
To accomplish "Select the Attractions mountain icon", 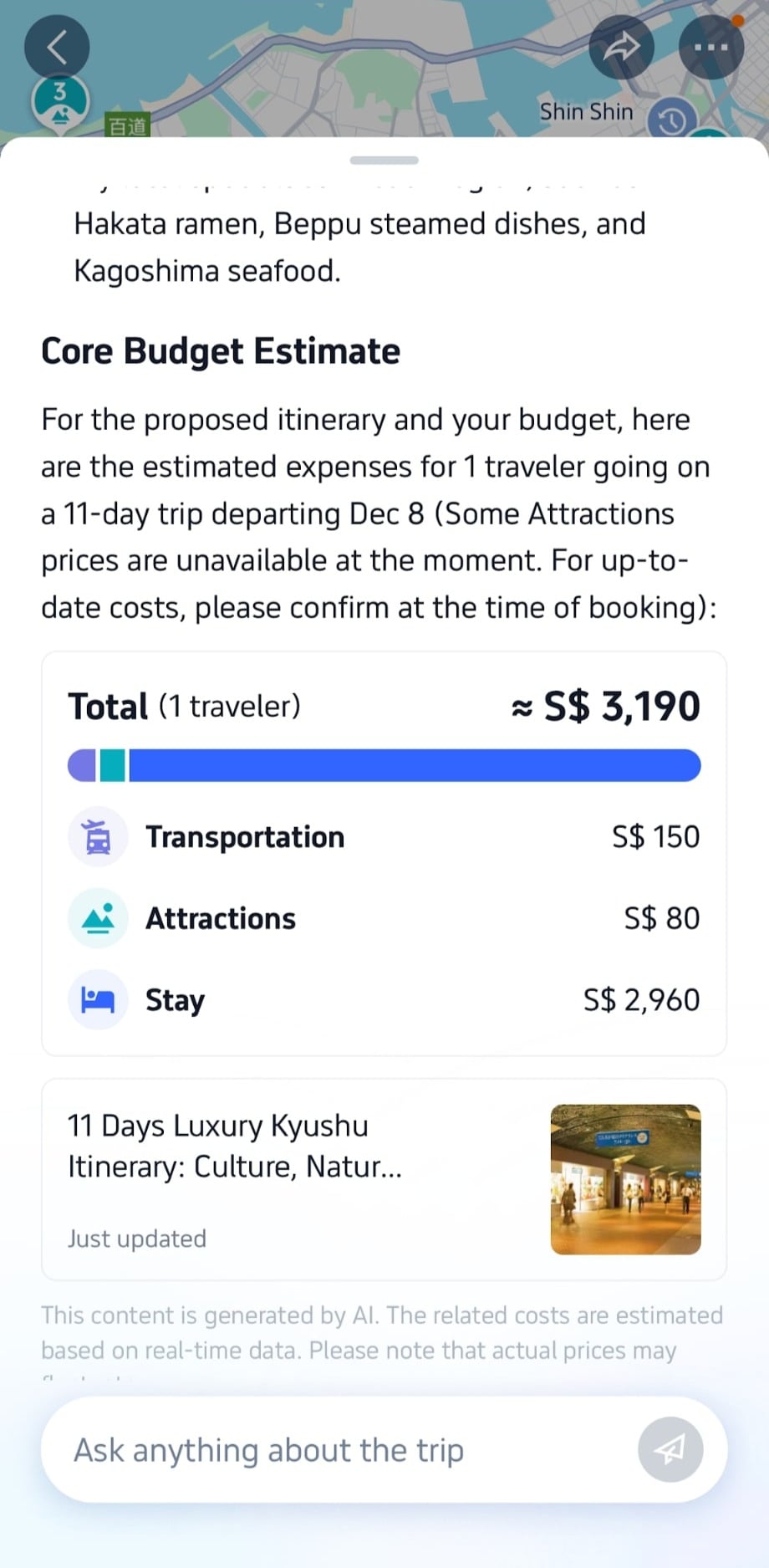I will pos(98,917).
